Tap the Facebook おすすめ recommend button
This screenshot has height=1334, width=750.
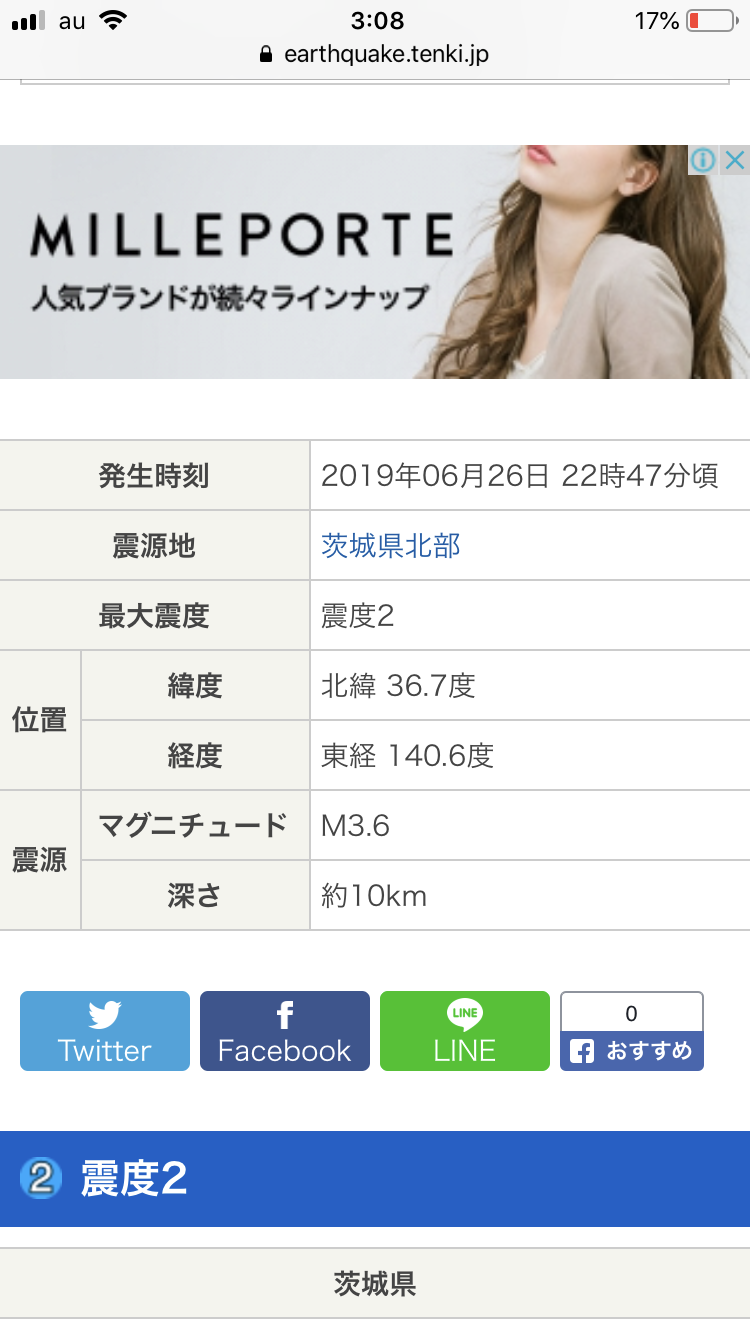click(x=632, y=1051)
